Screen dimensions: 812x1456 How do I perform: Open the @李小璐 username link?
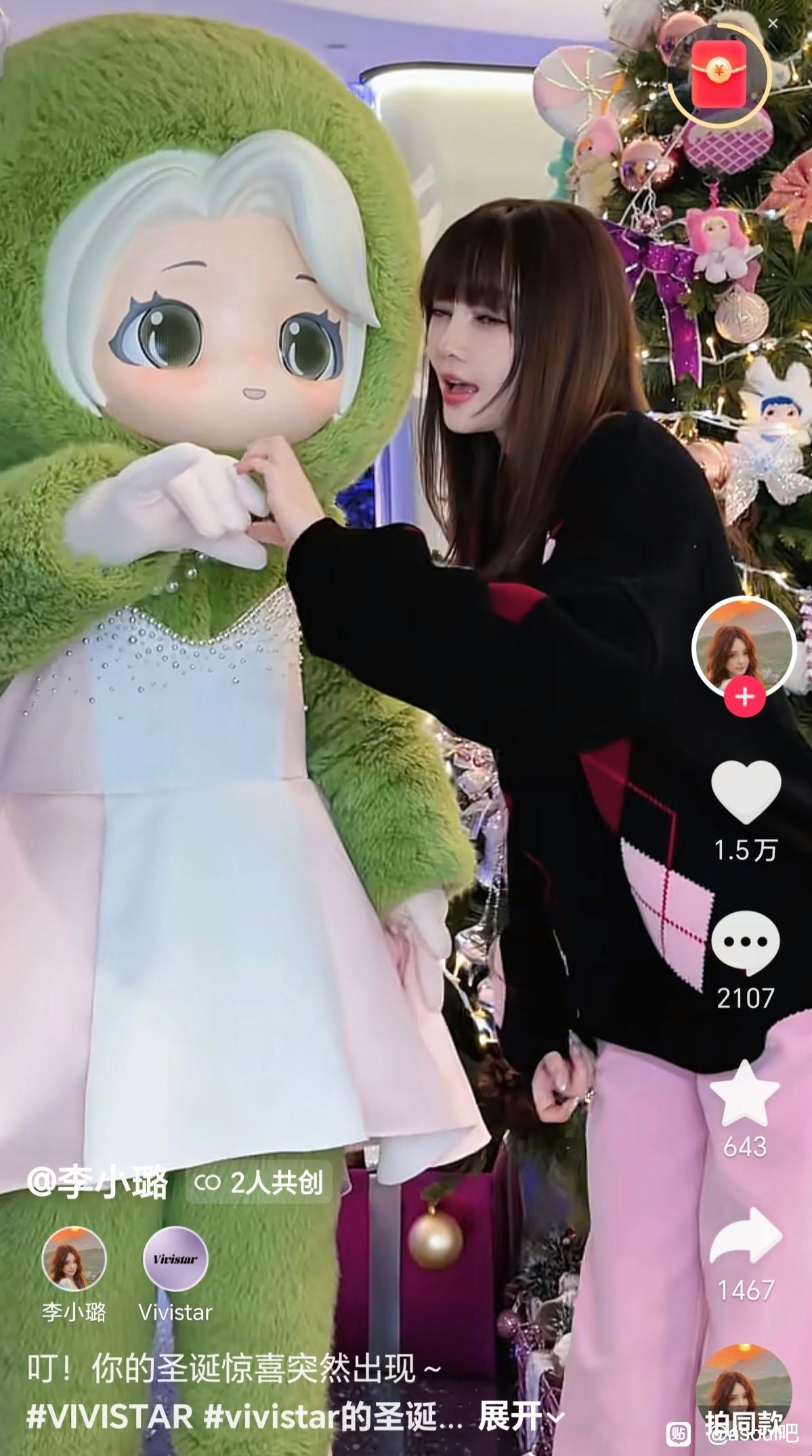(x=97, y=1182)
